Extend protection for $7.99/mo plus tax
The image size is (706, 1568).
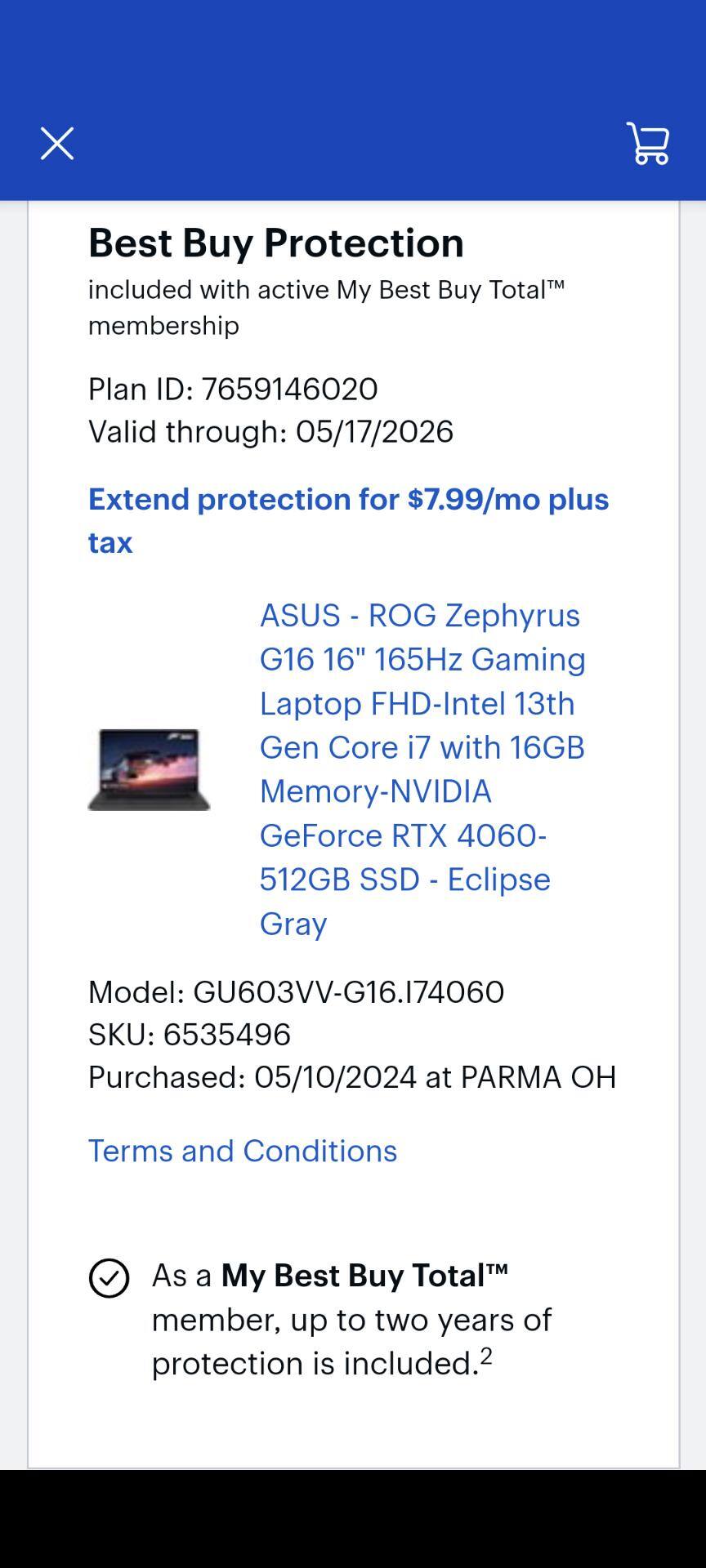click(x=348, y=520)
